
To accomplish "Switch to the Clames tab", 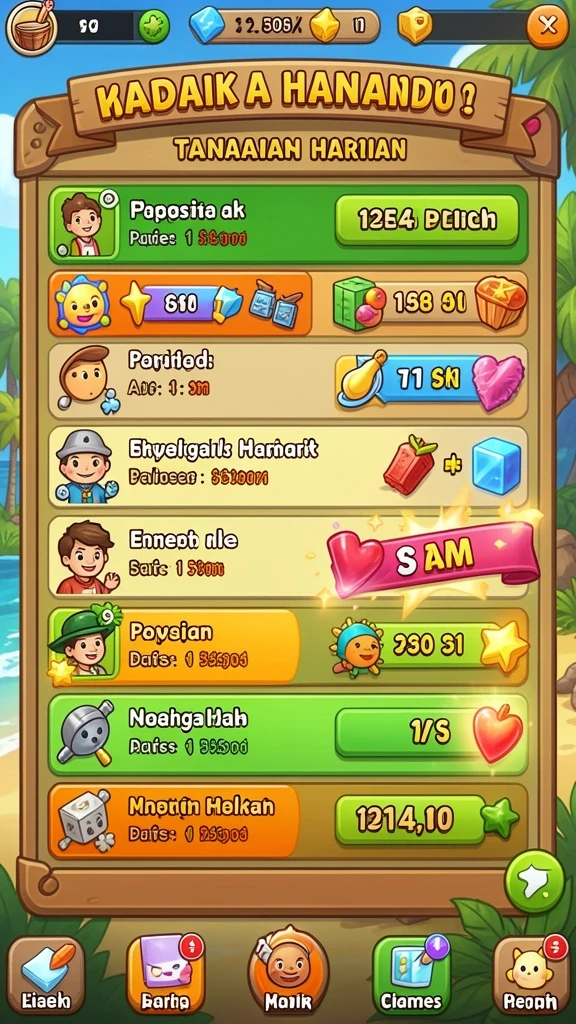I will 411,975.
